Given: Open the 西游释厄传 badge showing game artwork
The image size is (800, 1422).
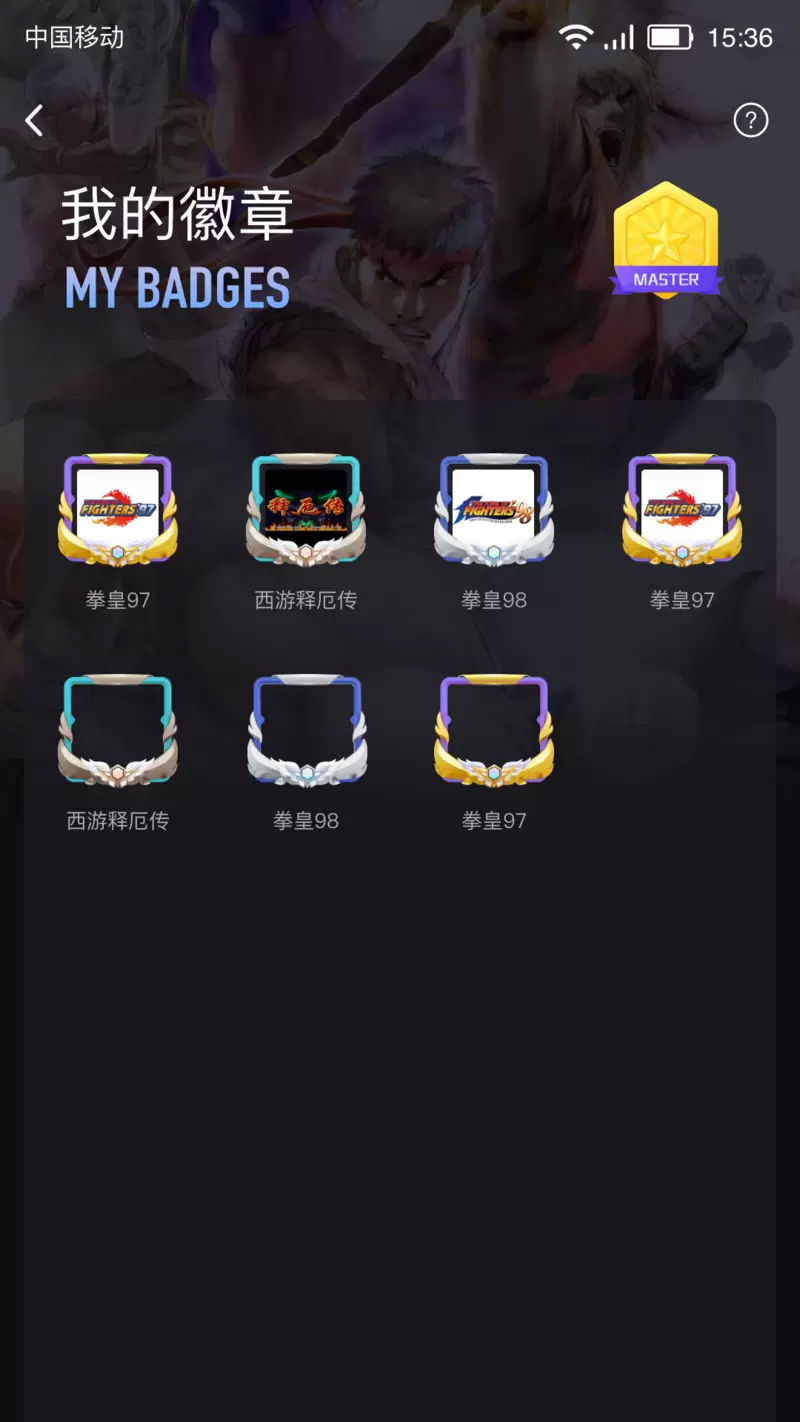Looking at the screenshot, I should [306, 511].
